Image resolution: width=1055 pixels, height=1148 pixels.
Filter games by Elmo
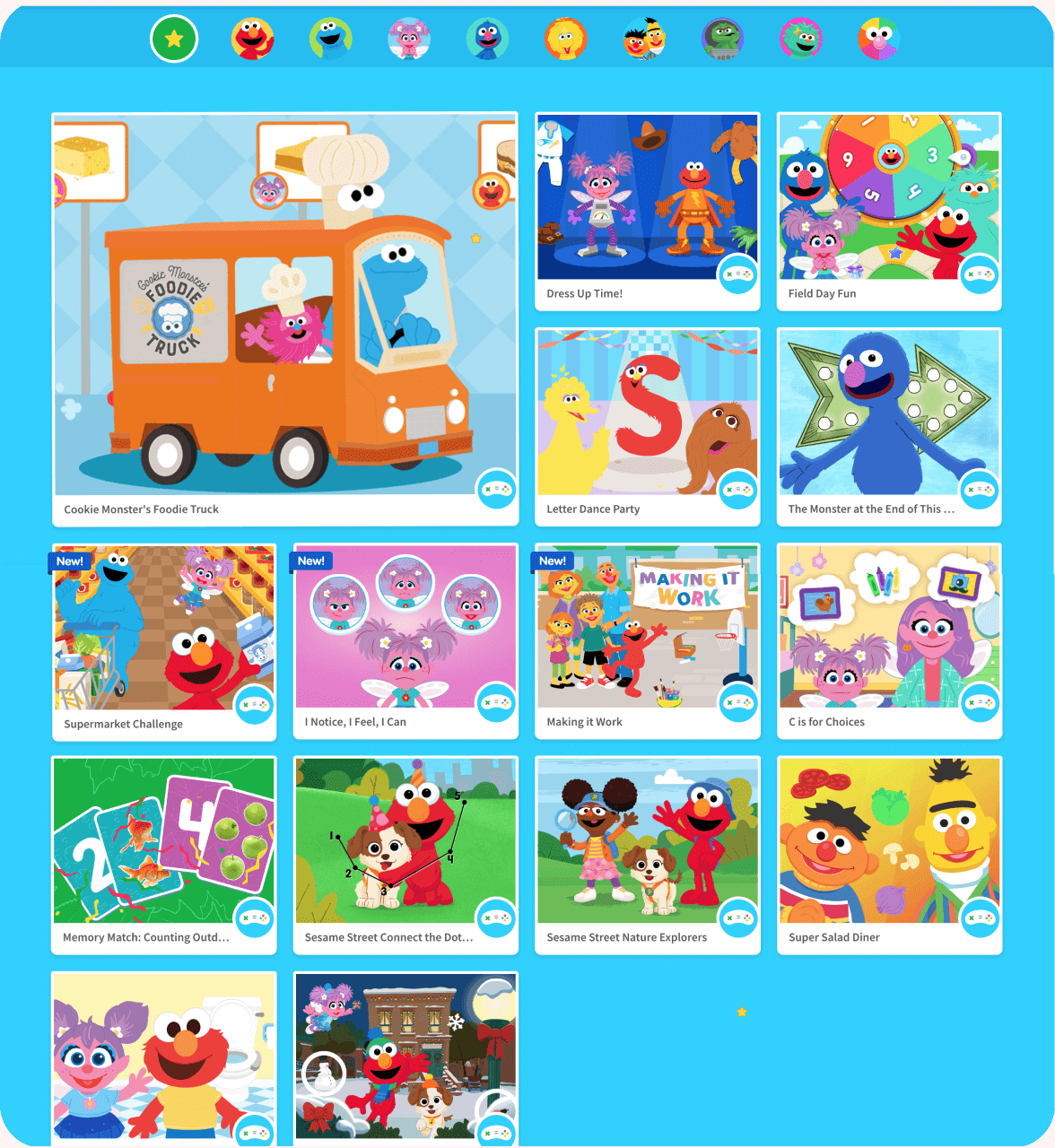pos(252,39)
